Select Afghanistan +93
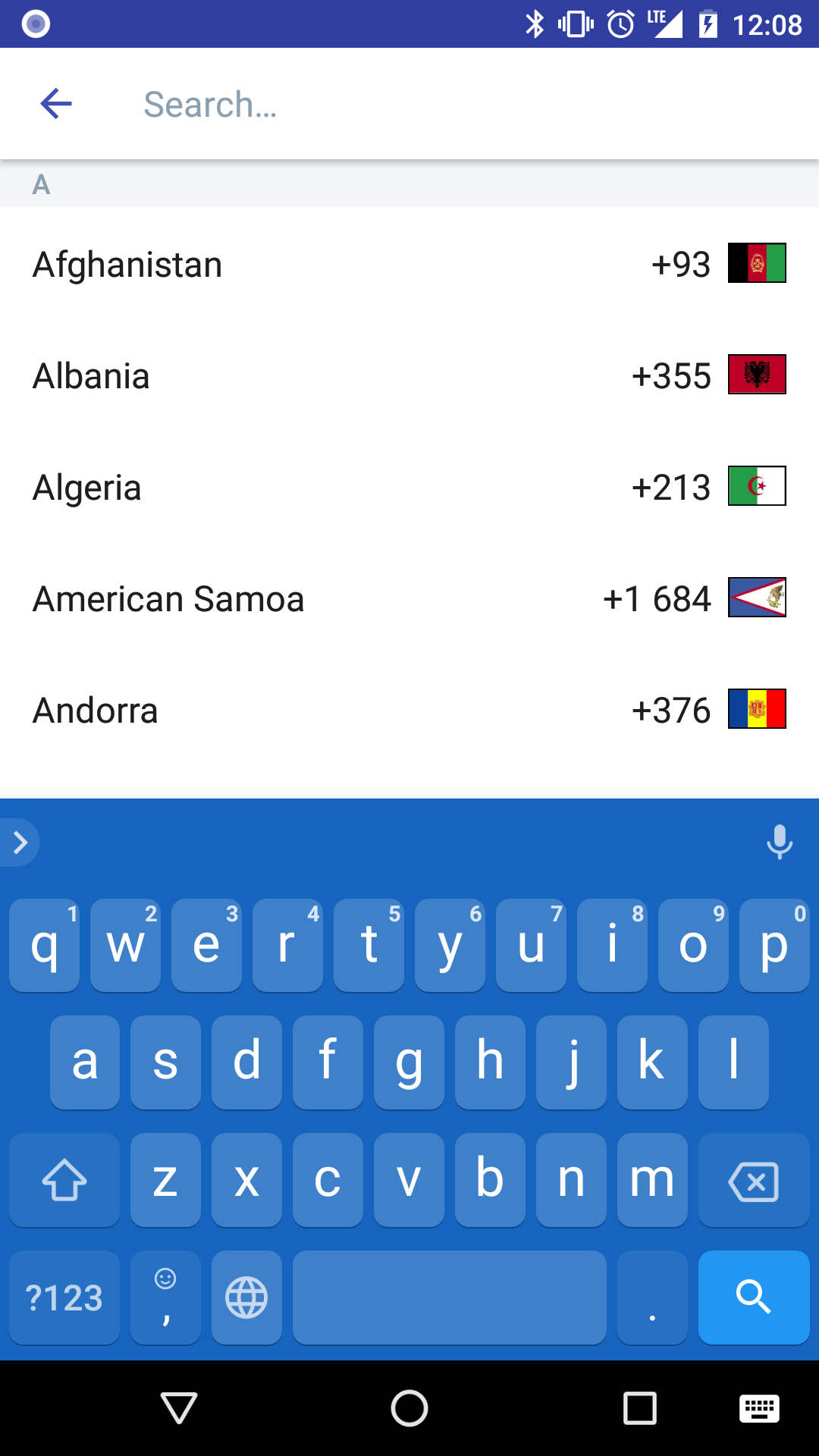Image resolution: width=819 pixels, height=1456 pixels. [x=409, y=263]
